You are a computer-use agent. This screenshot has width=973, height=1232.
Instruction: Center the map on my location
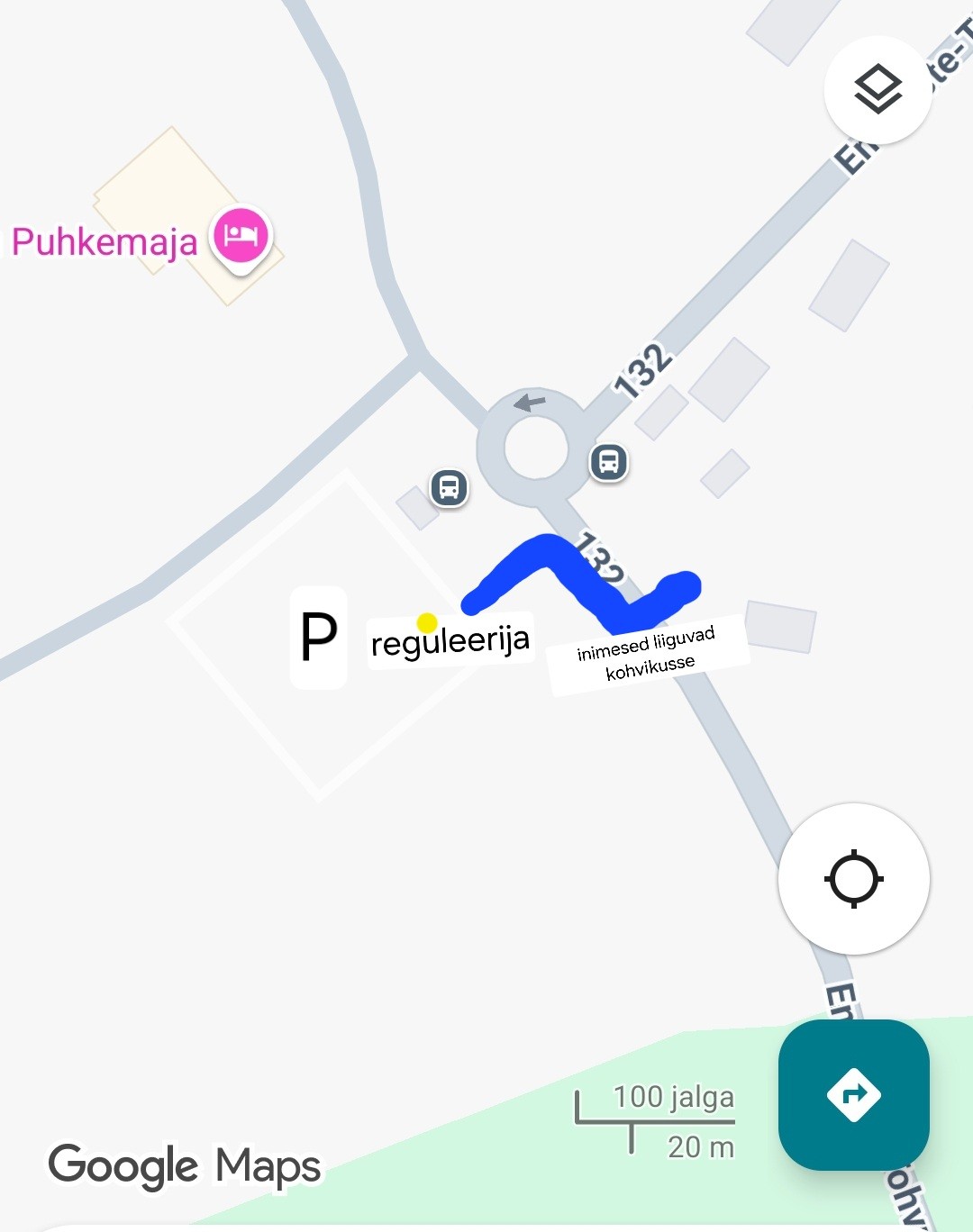click(x=853, y=878)
